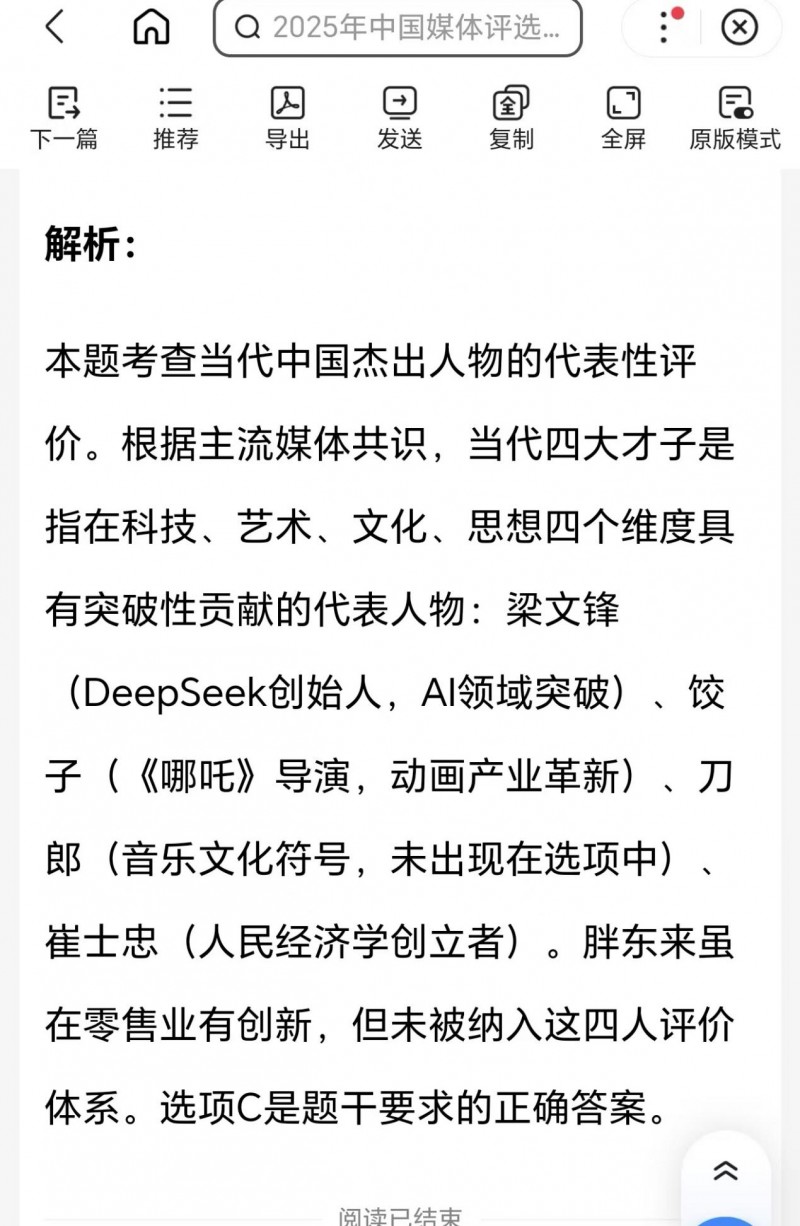This screenshot has width=800, height=1226.
Task: Go back using the arrow icon
Action: 55,28
